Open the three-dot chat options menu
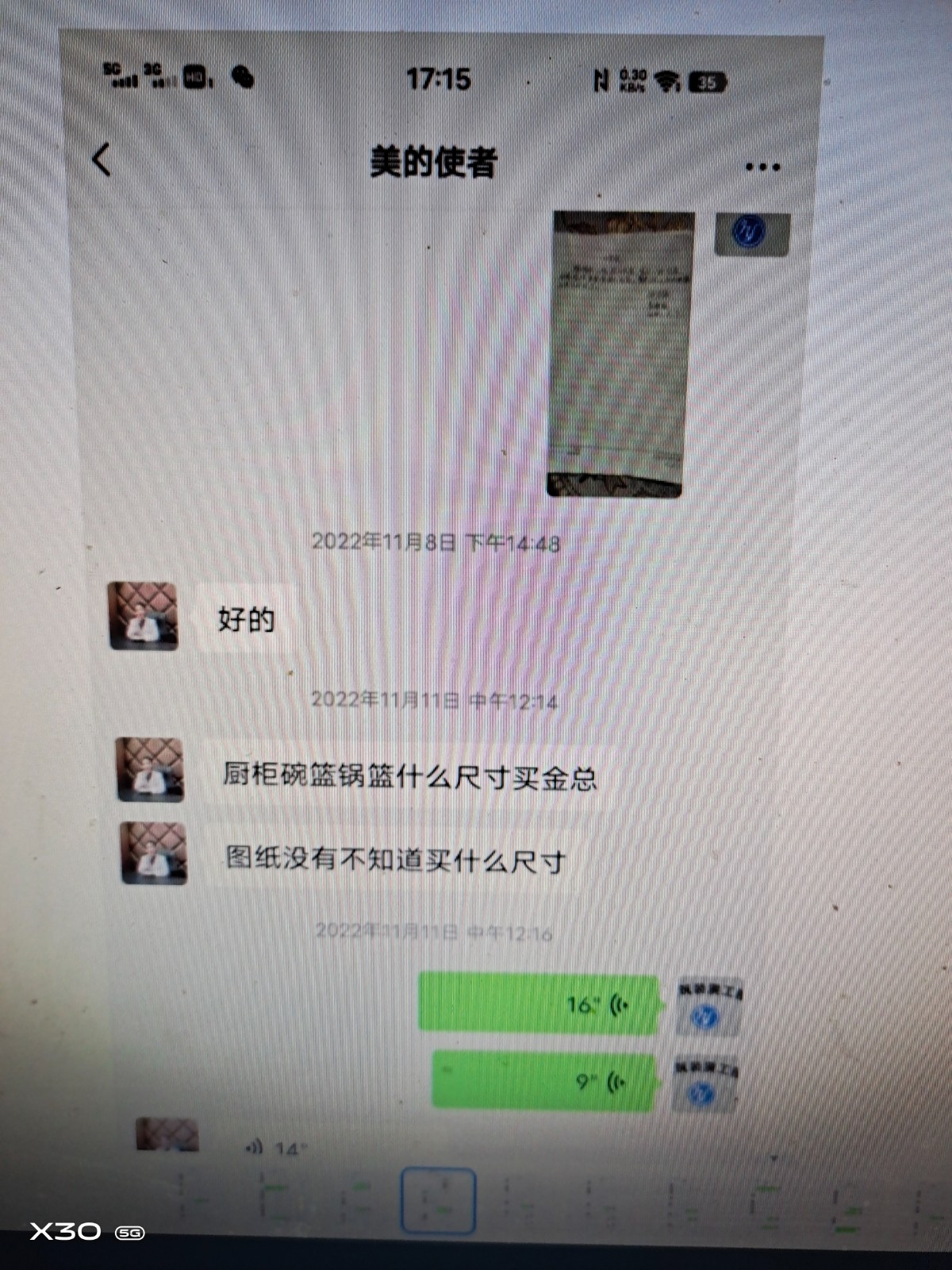This screenshot has width=952, height=1270. point(762,167)
